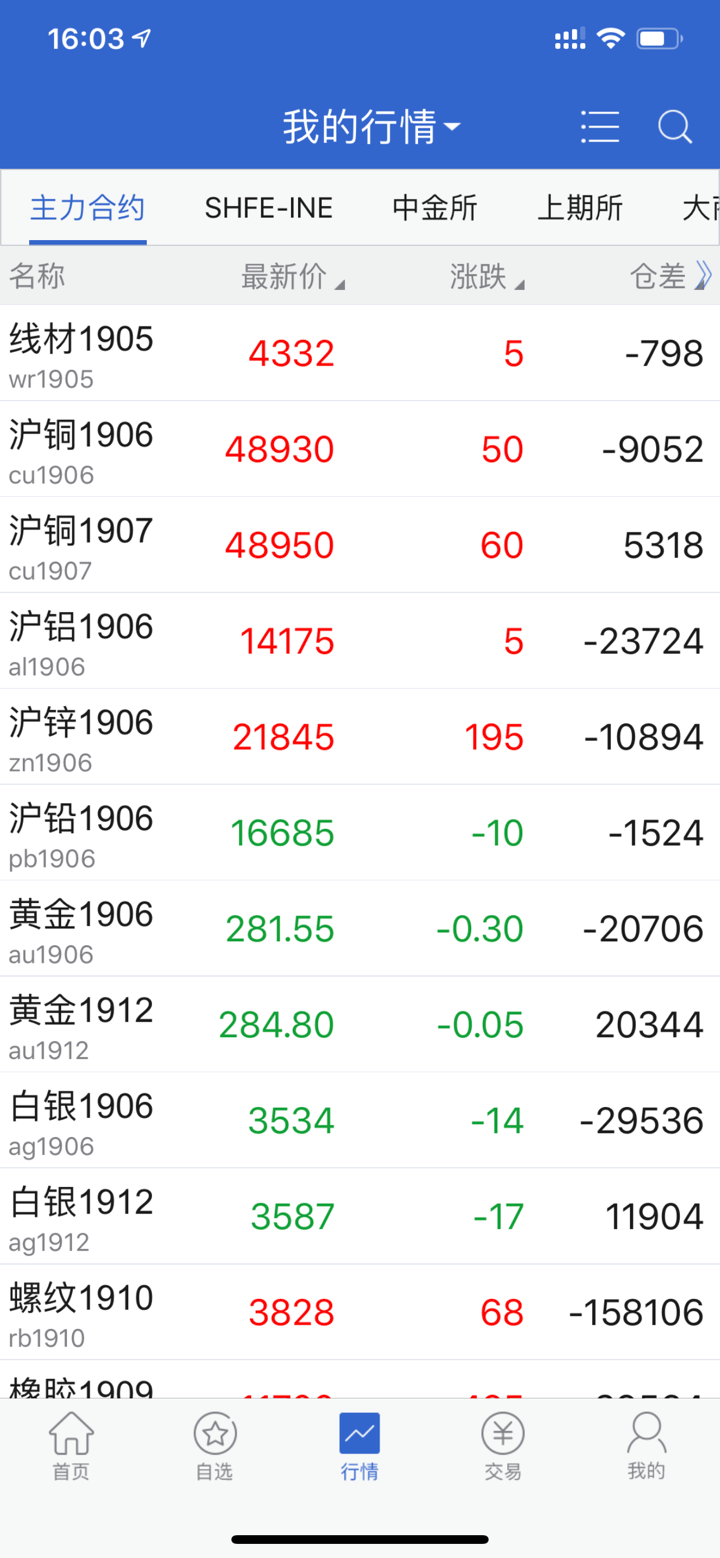Open 螺纹1910 contract details
The image size is (720, 1558).
[x=82, y=1313]
